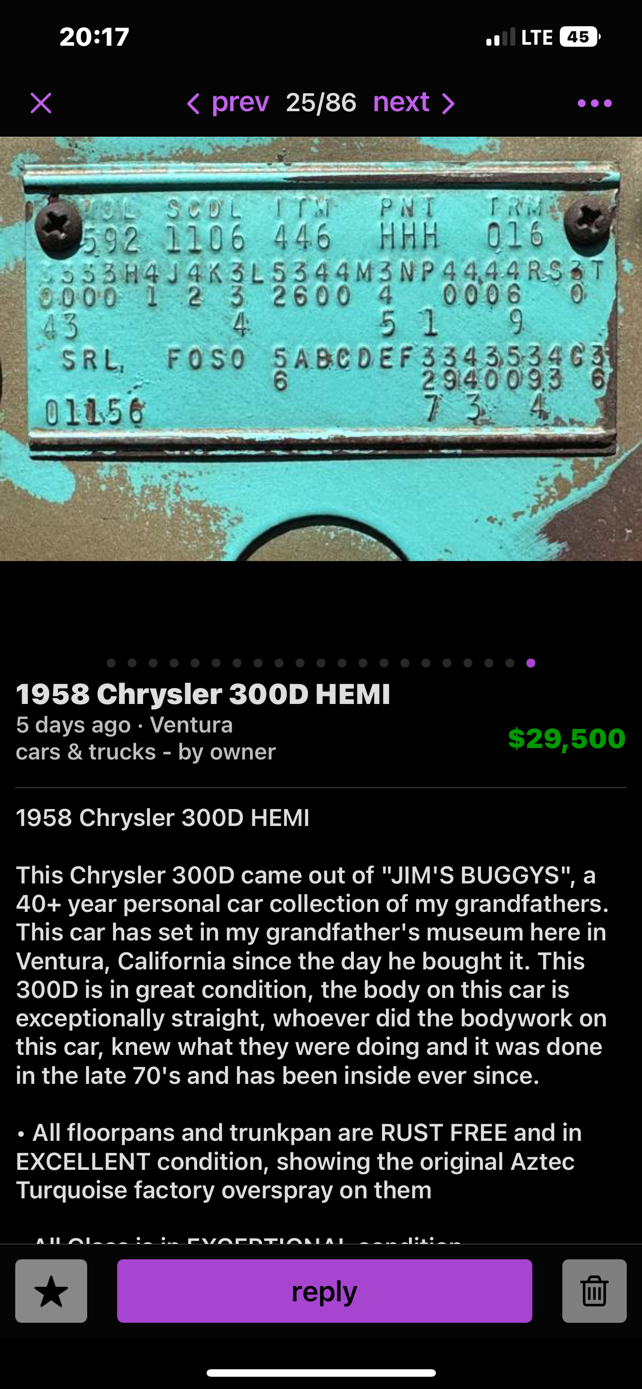This screenshot has height=1389, width=642.
Task: Favorite this listing with the star
Action: [x=51, y=1291]
